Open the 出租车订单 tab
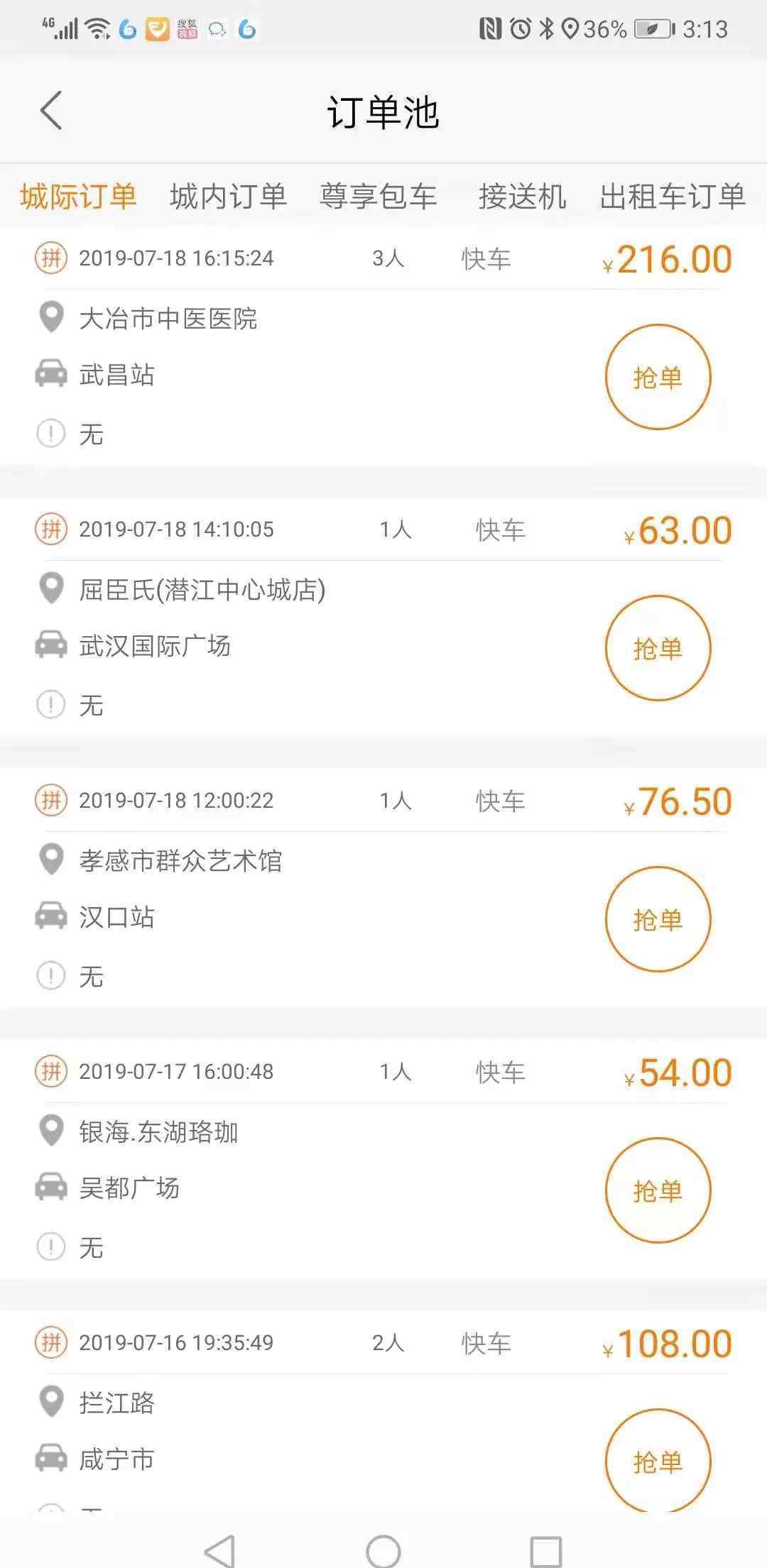The width and height of the screenshot is (767, 1568). [673, 197]
